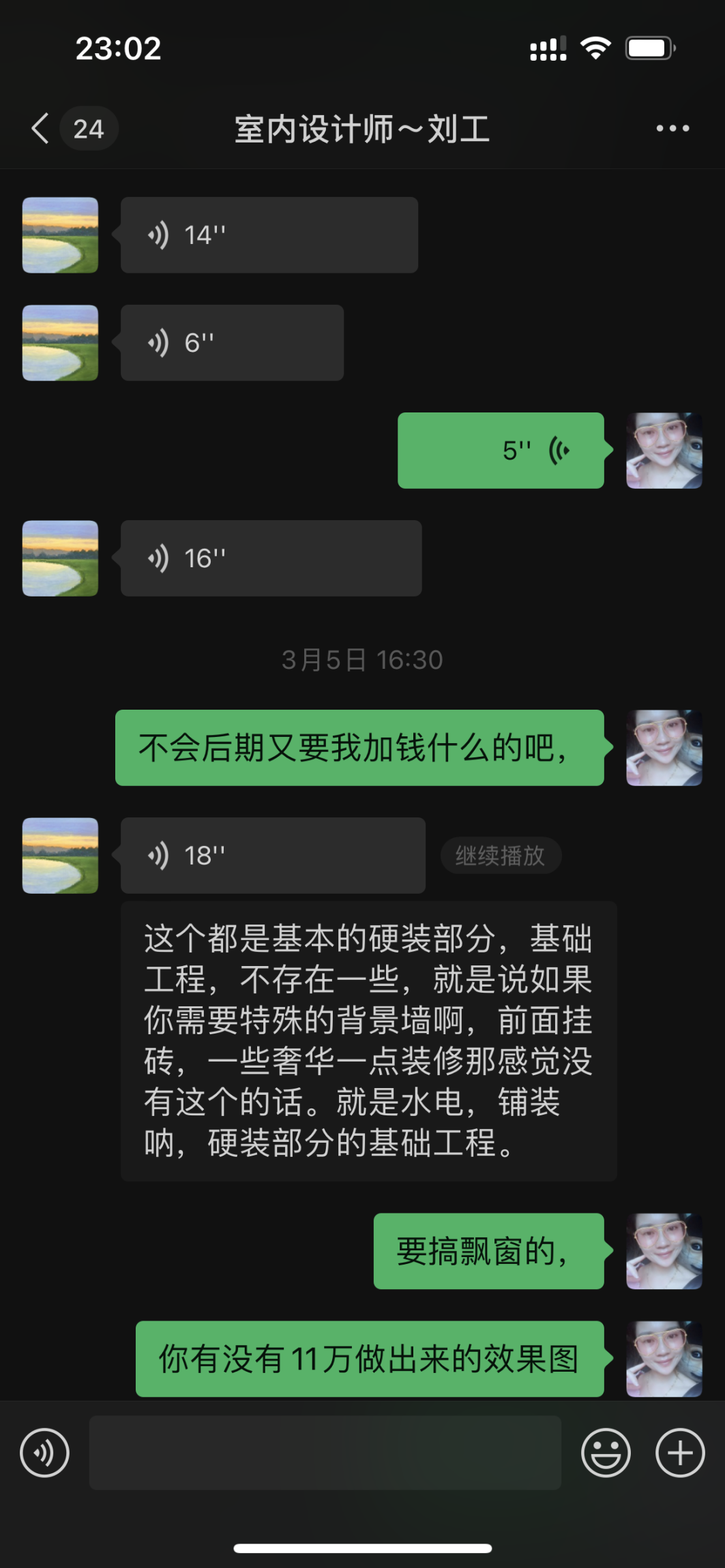Open the chat overflow menu
The image size is (725, 1568).
tap(672, 128)
